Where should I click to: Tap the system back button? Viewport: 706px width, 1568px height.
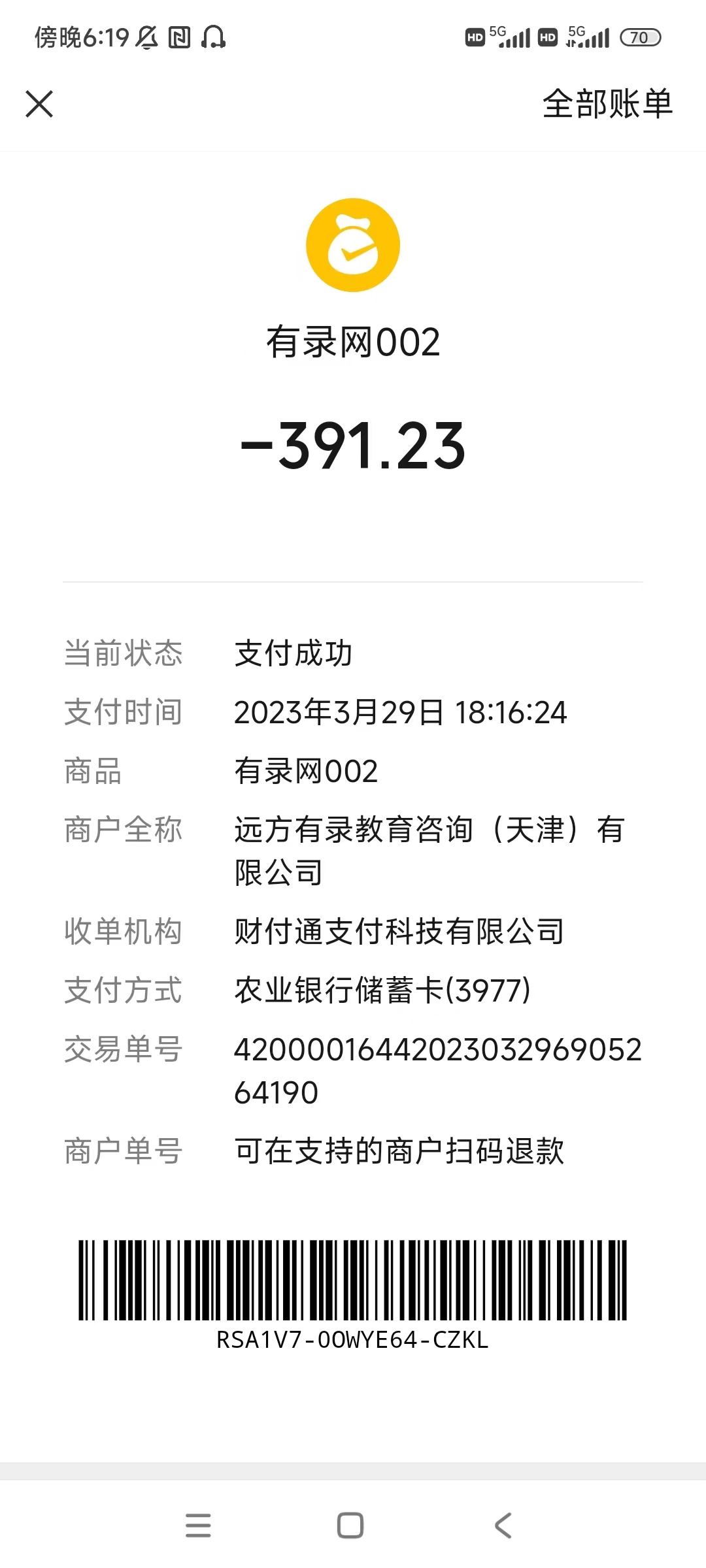coord(503,1526)
